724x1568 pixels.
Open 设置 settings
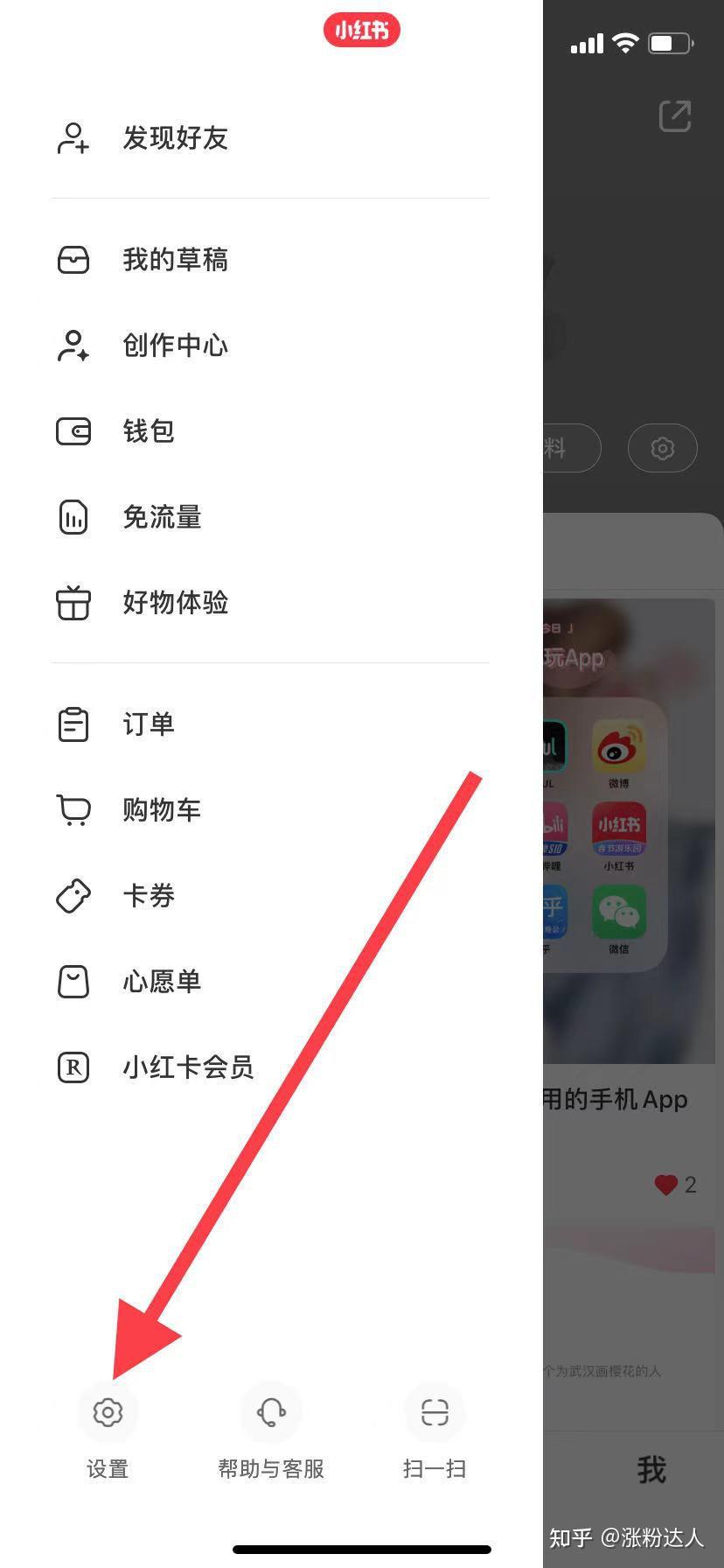(108, 1413)
